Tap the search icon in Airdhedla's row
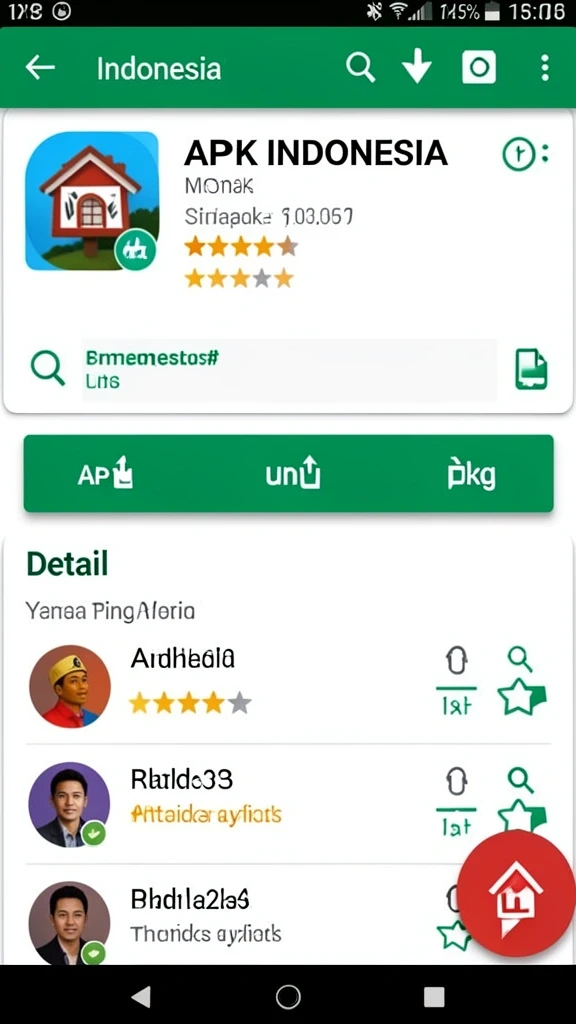 (x=520, y=659)
